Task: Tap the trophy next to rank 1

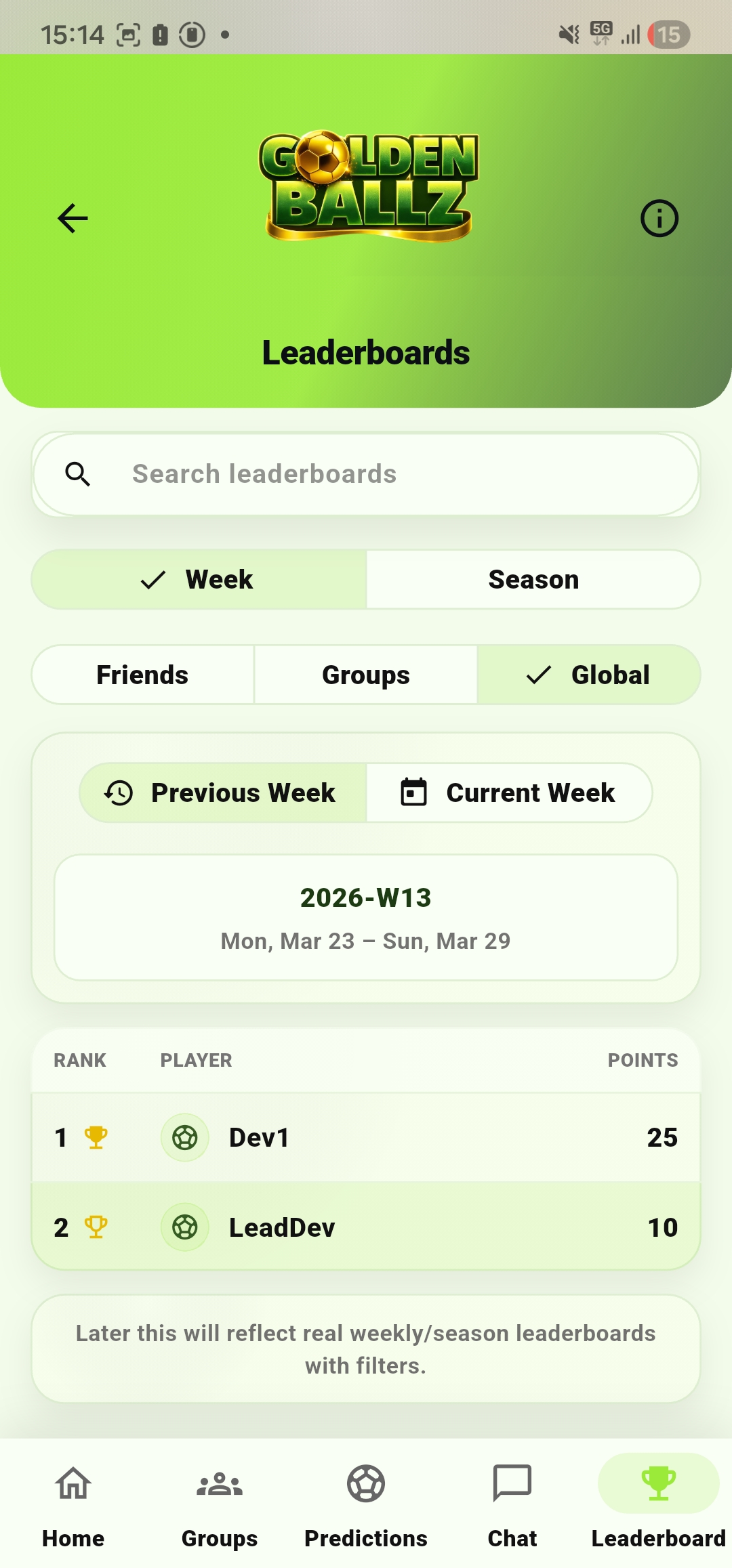Action: [x=96, y=1137]
